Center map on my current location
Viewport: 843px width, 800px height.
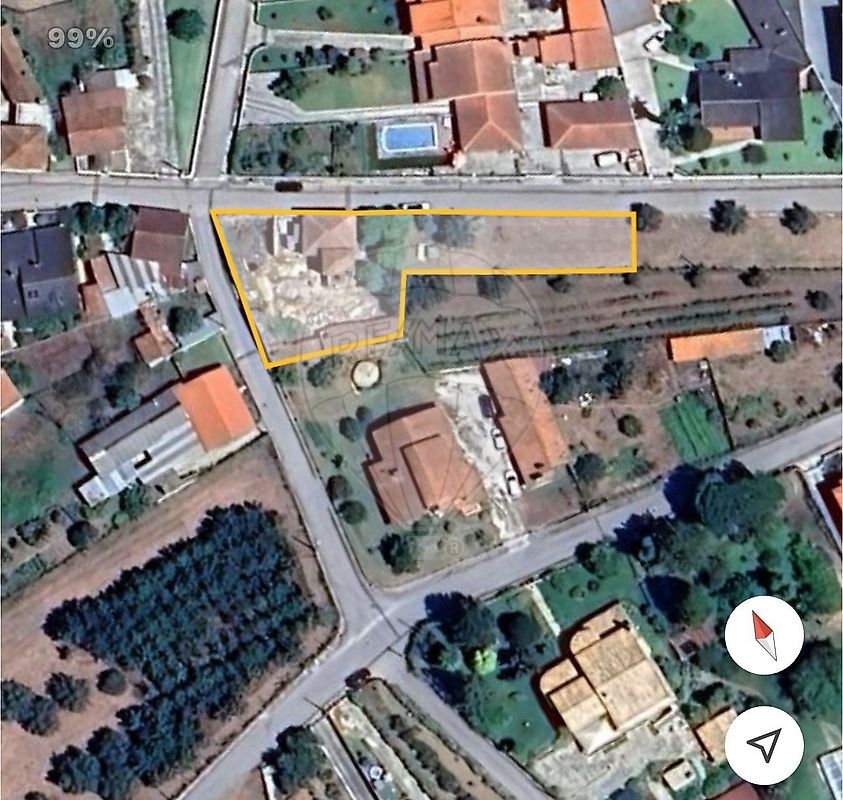tap(764, 745)
